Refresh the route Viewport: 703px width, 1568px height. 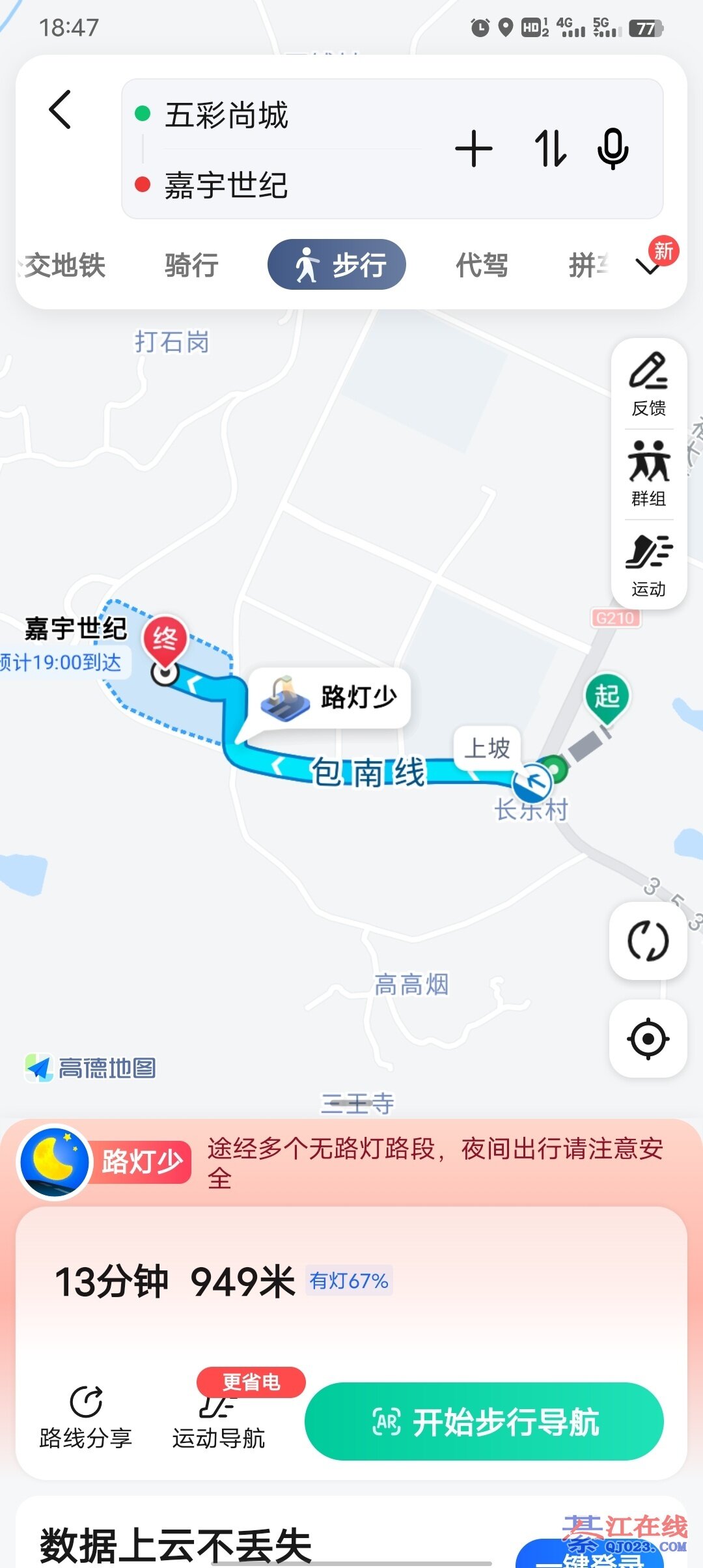point(648,941)
